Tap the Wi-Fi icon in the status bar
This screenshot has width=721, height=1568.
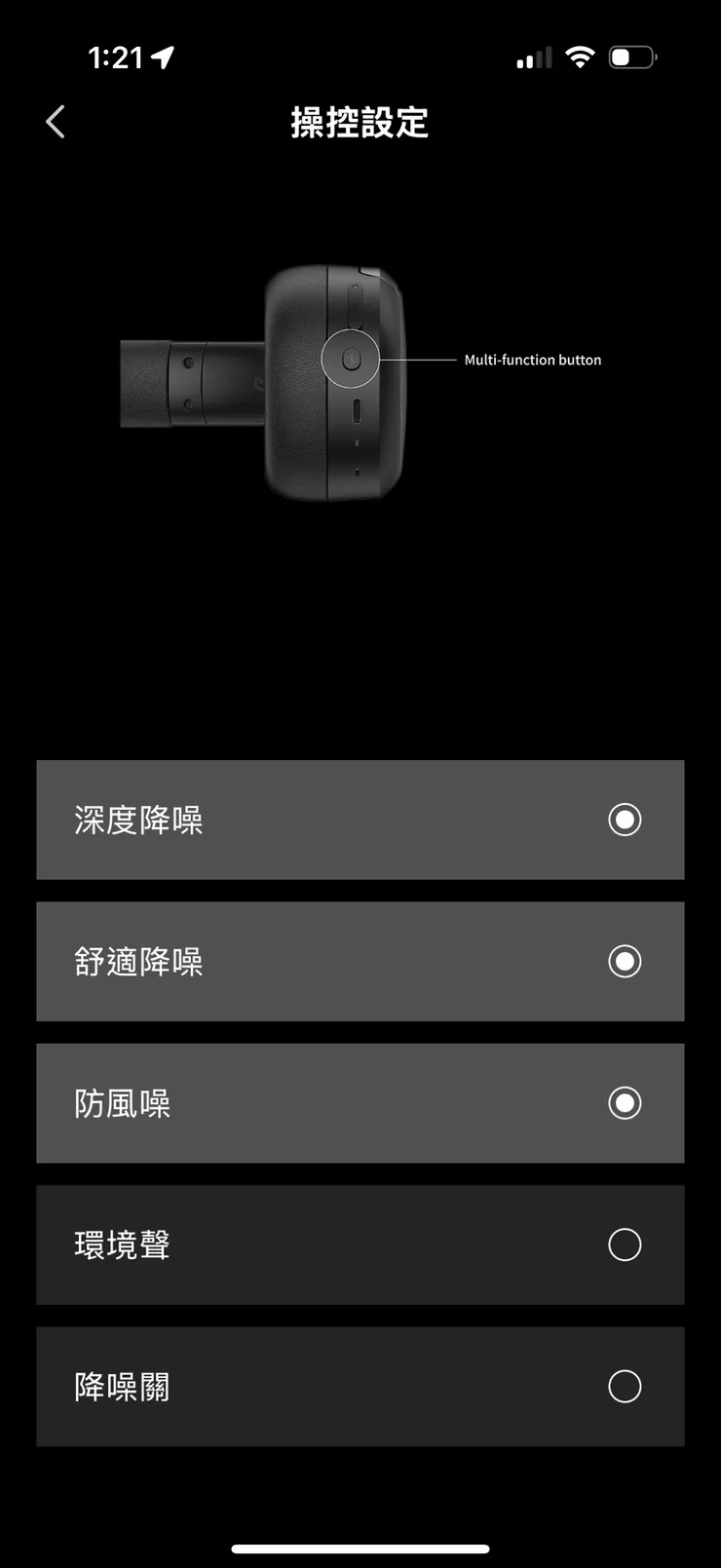(x=579, y=57)
